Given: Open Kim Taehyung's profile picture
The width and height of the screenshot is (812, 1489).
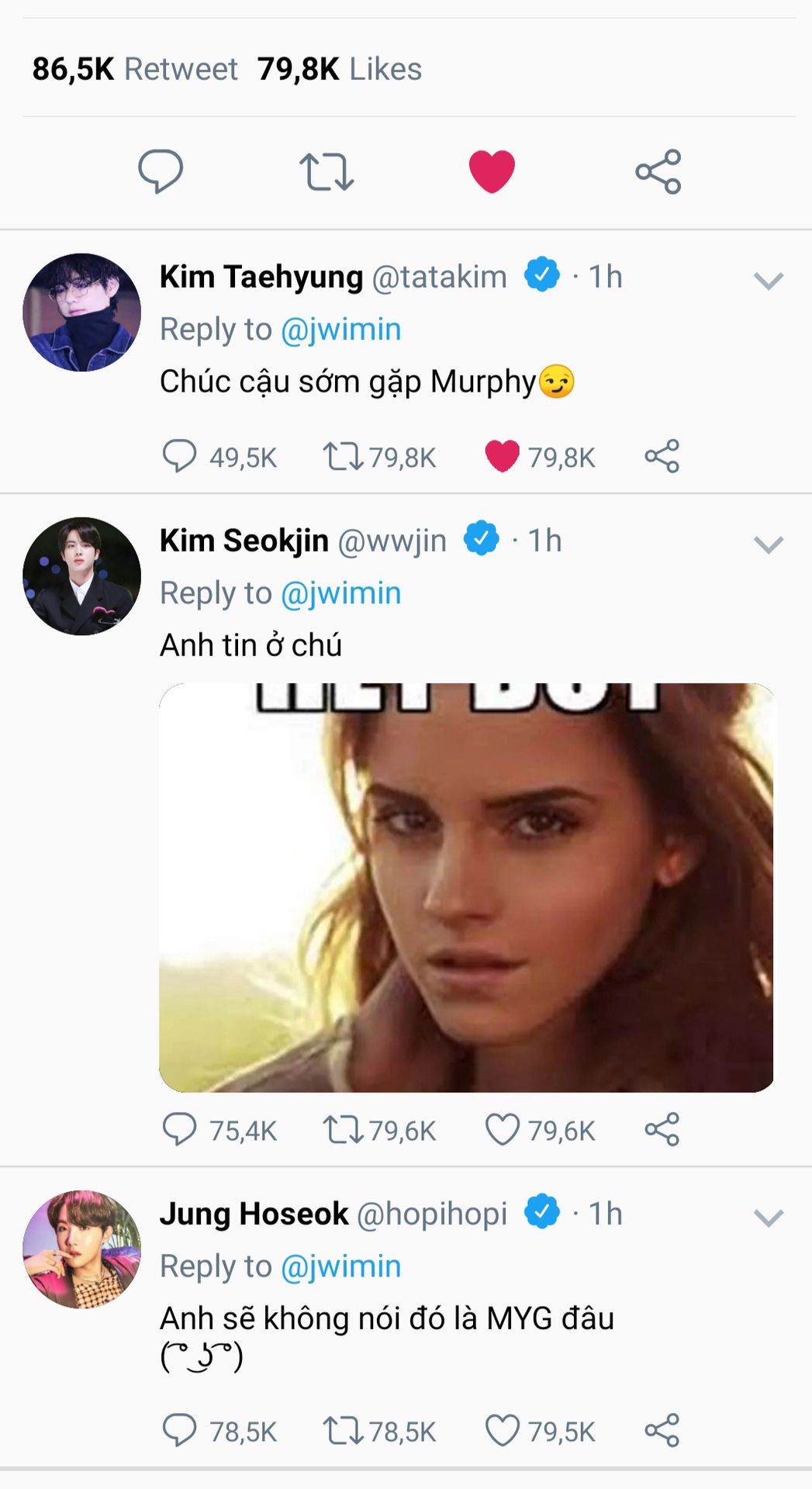Looking at the screenshot, I should click(x=82, y=313).
